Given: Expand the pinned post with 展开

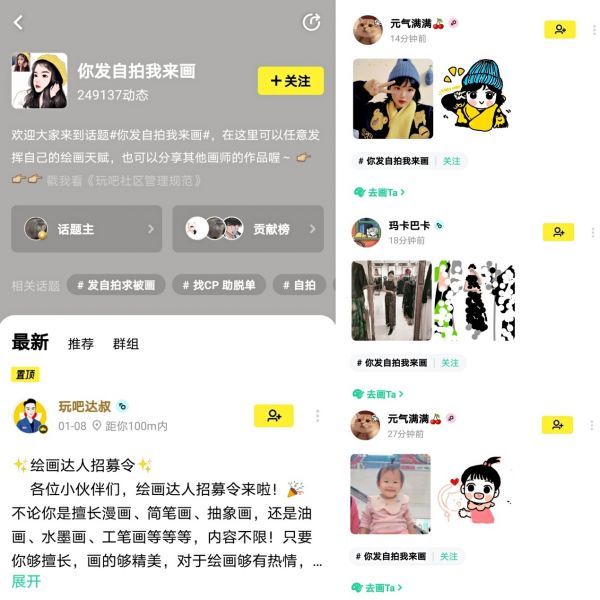Looking at the screenshot, I should click(x=26, y=582).
